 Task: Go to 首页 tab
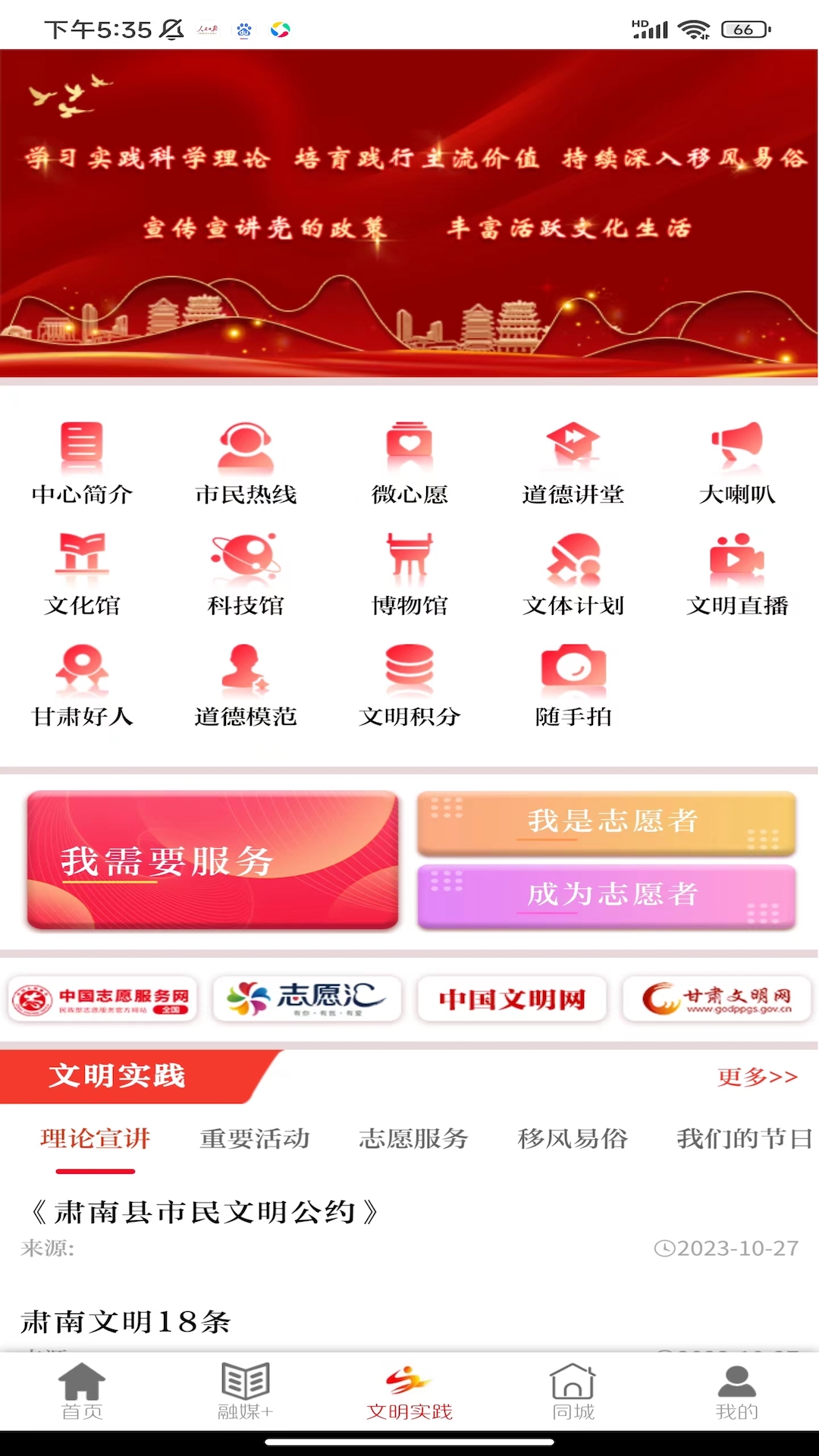(82, 1392)
